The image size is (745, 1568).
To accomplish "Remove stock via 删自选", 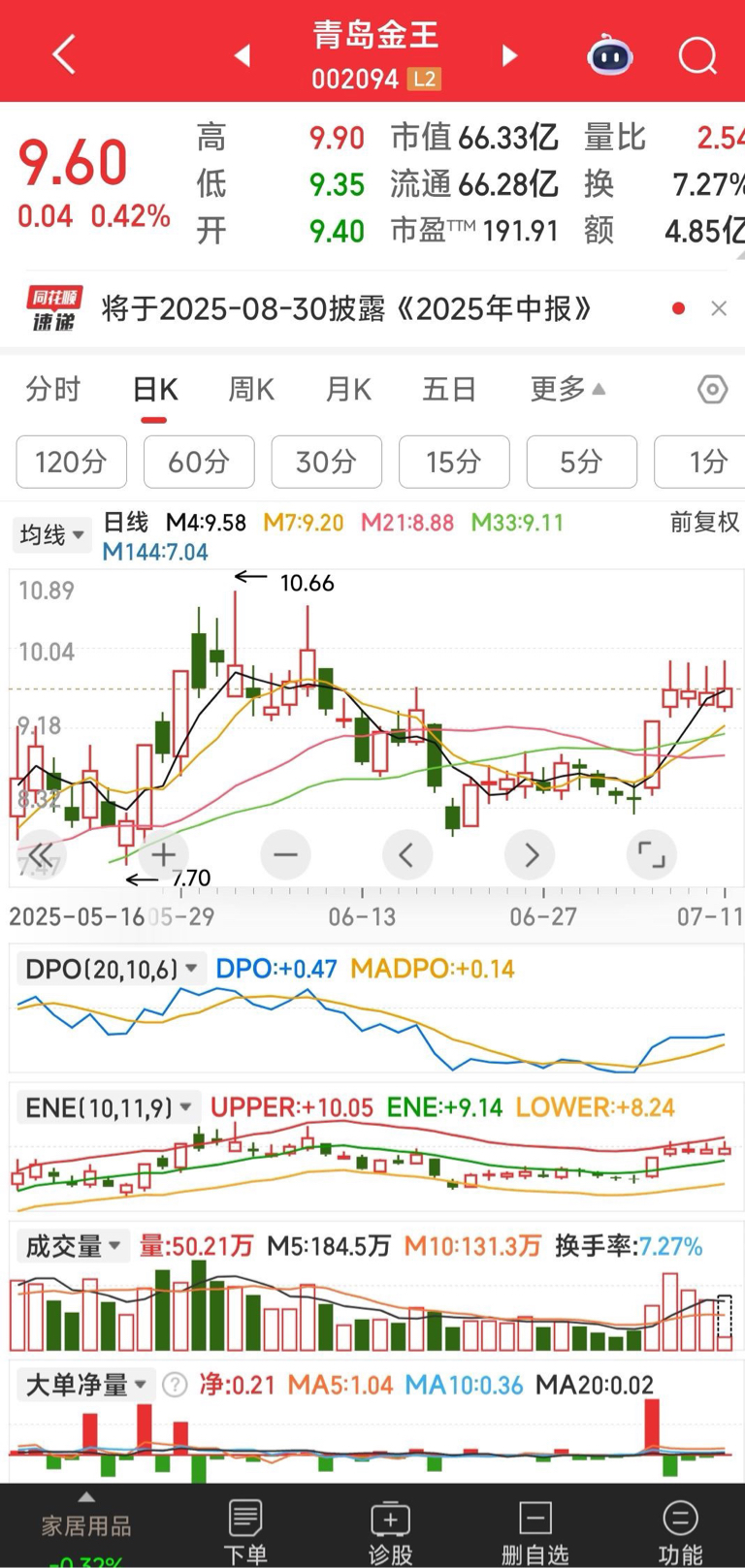I will coord(534,1530).
